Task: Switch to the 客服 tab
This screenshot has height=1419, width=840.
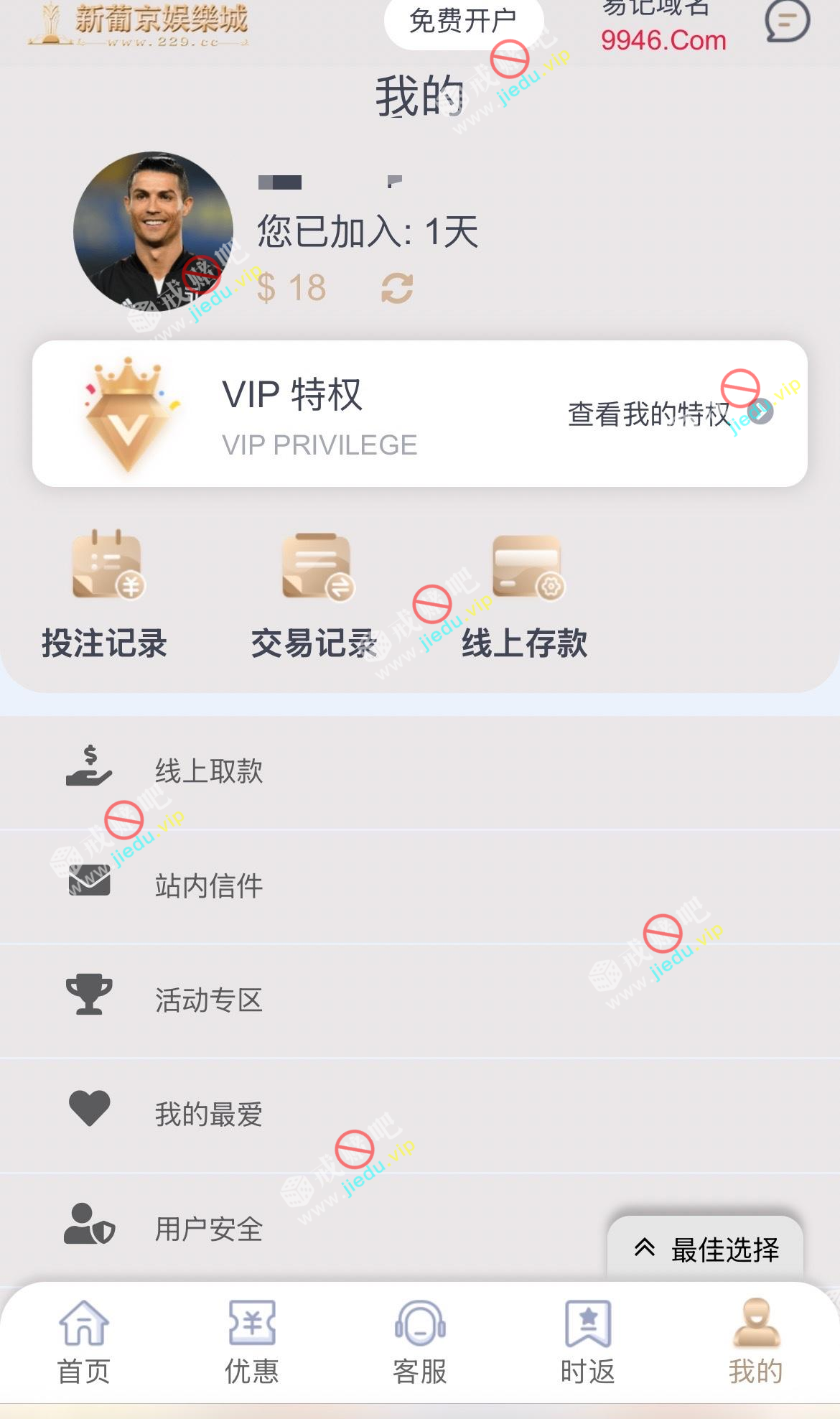Action: (420, 1341)
